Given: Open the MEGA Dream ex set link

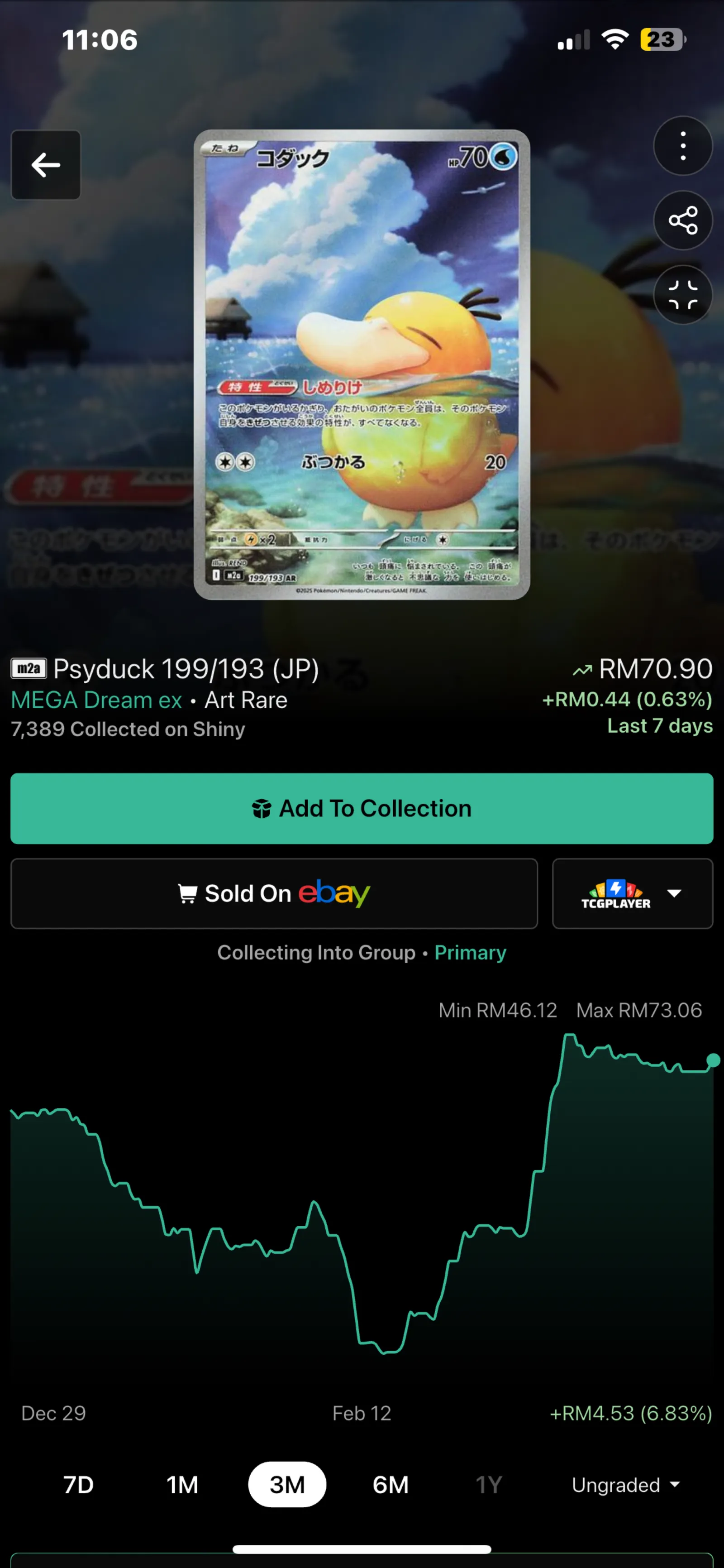Looking at the screenshot, I should tap(97, 700).
